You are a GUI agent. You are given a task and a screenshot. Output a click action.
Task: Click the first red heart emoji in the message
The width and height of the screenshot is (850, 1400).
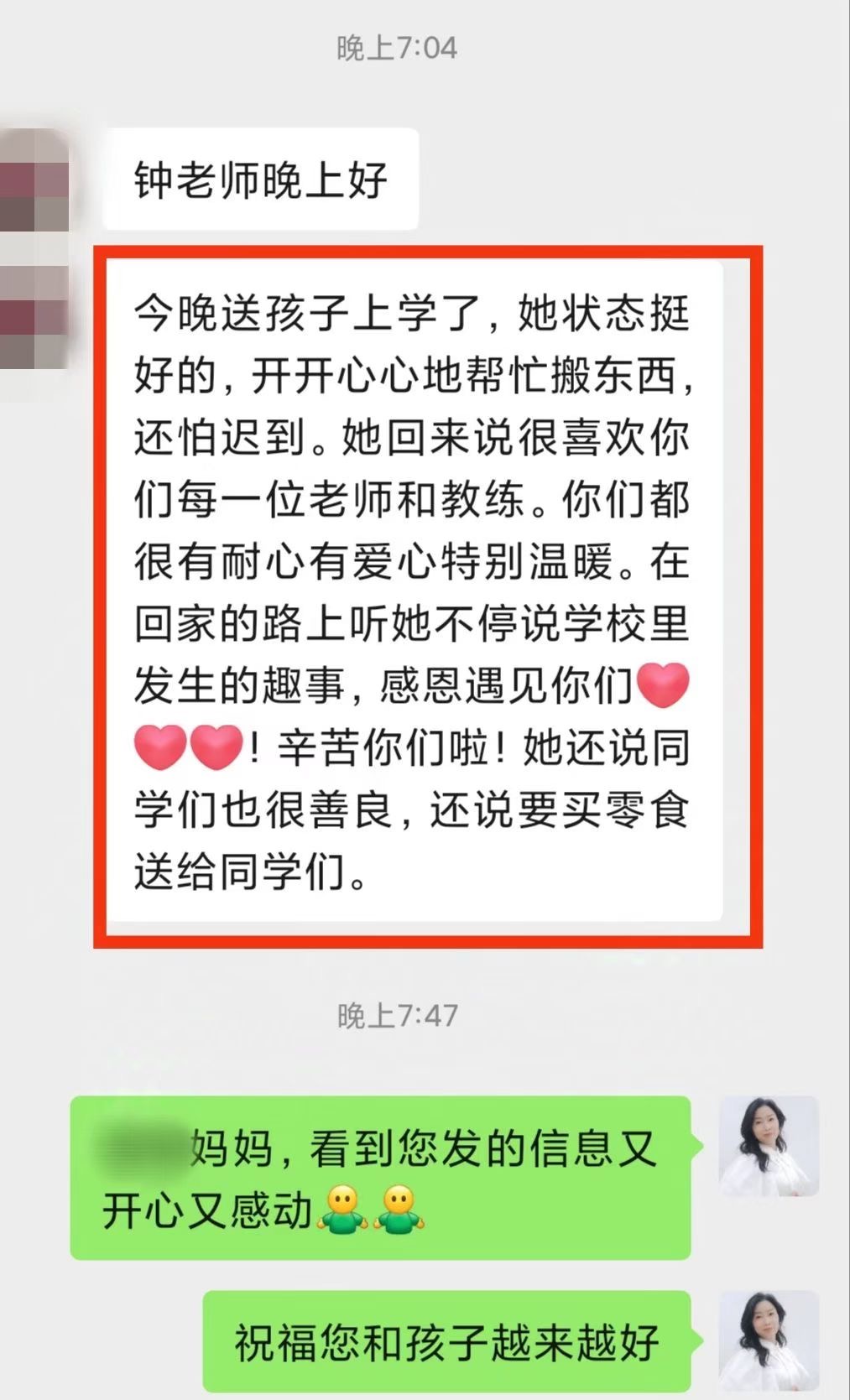pyautogui.click(x=663, y=690)
